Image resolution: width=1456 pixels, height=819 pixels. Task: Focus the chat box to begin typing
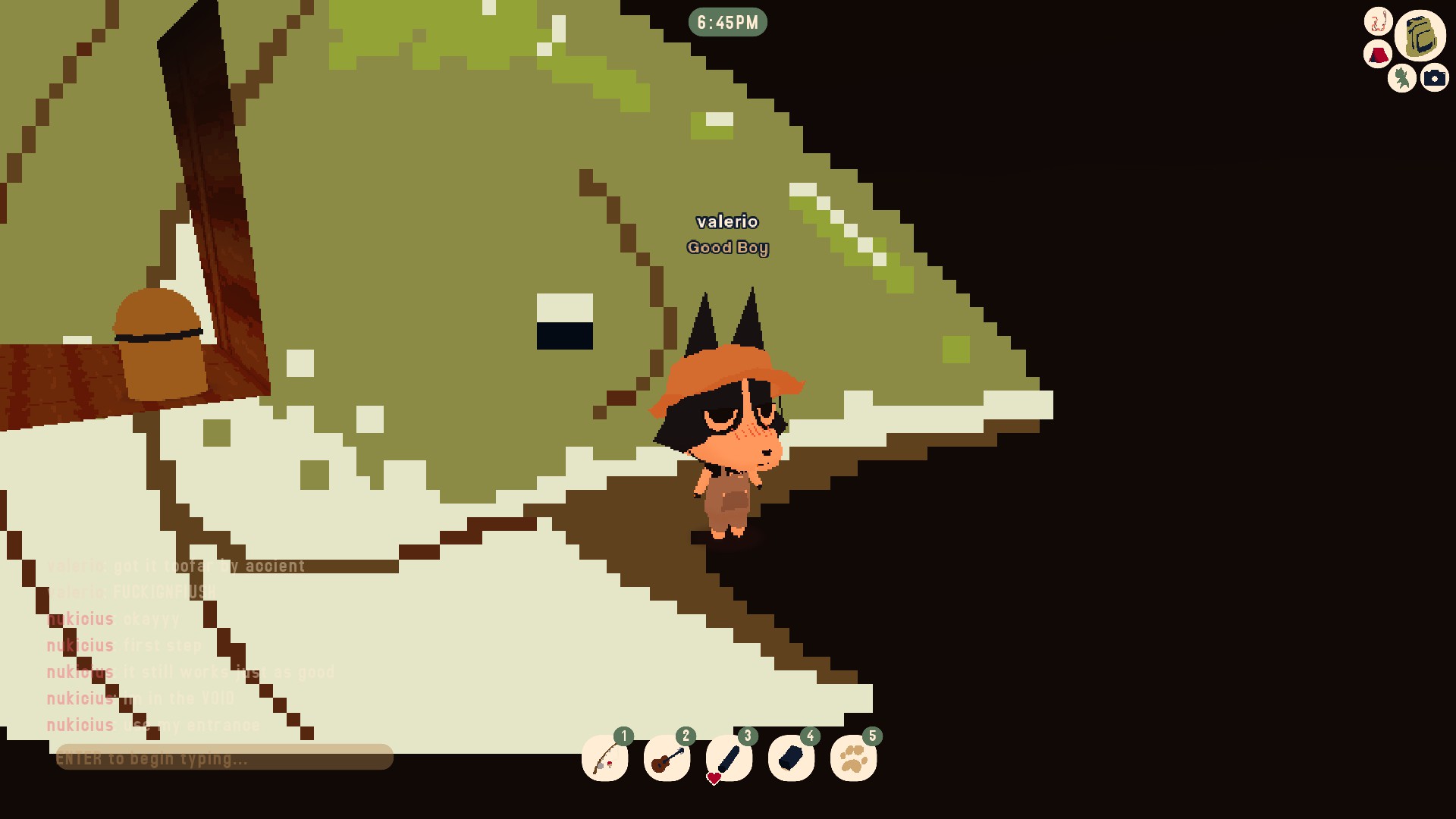pyautogui.click(x=224, y=758)
